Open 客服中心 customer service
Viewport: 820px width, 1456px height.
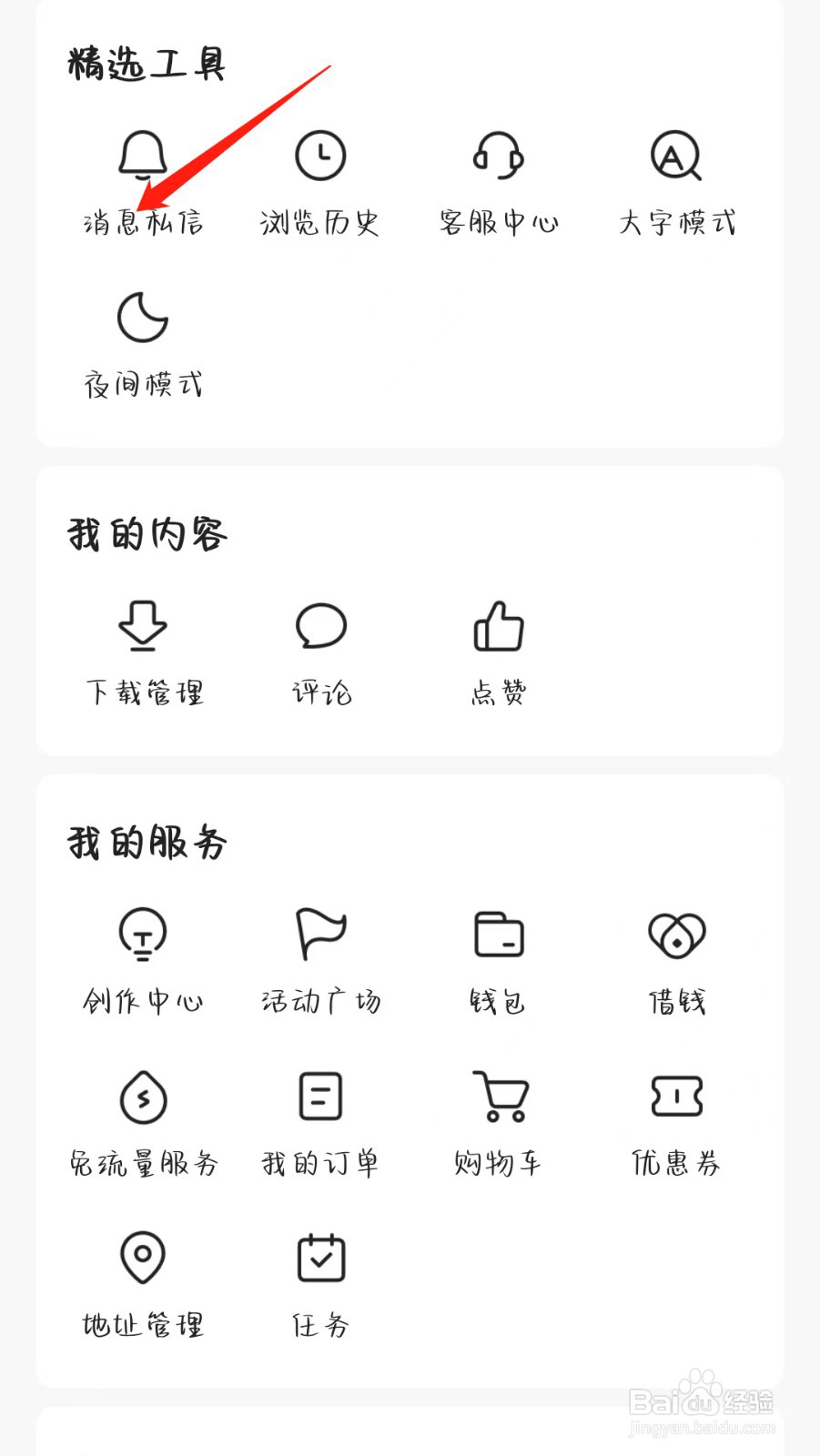[499, 182]
